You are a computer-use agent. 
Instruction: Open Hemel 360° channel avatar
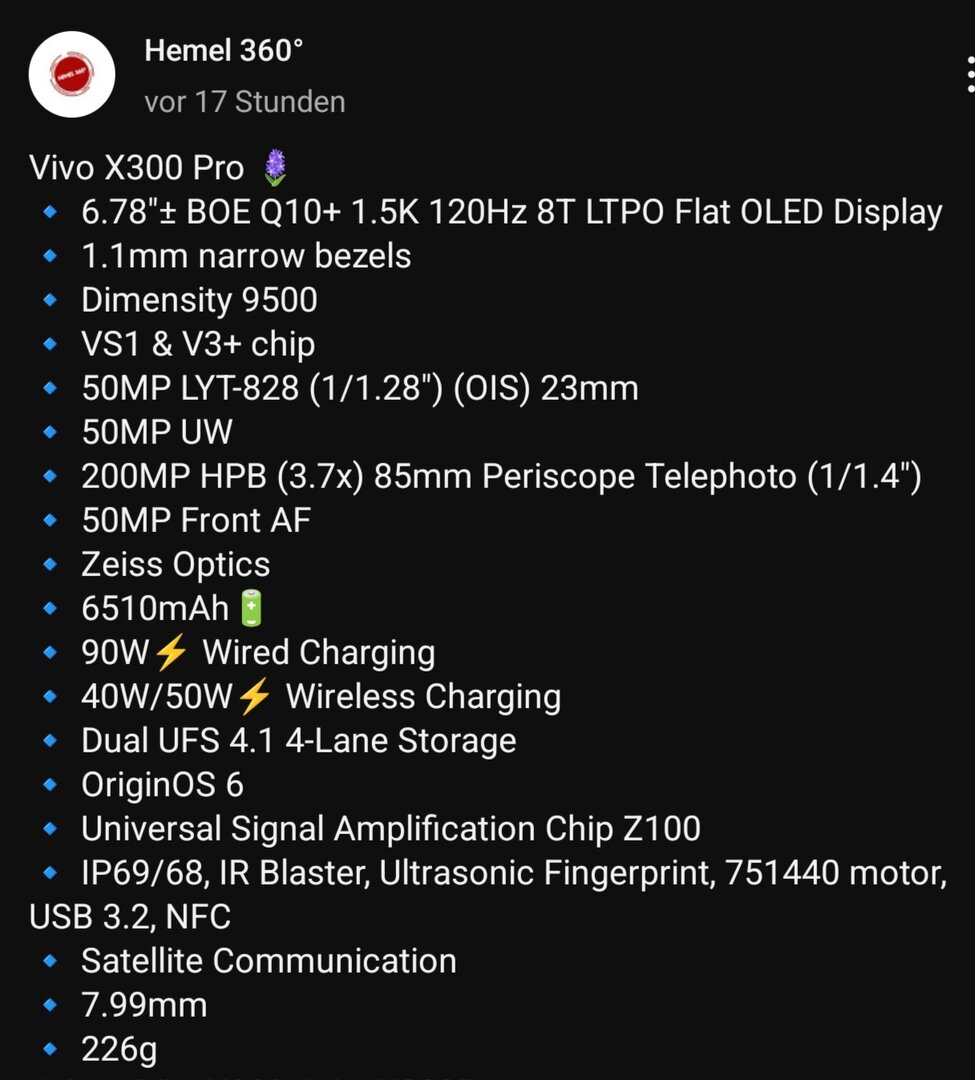(72, 74)
